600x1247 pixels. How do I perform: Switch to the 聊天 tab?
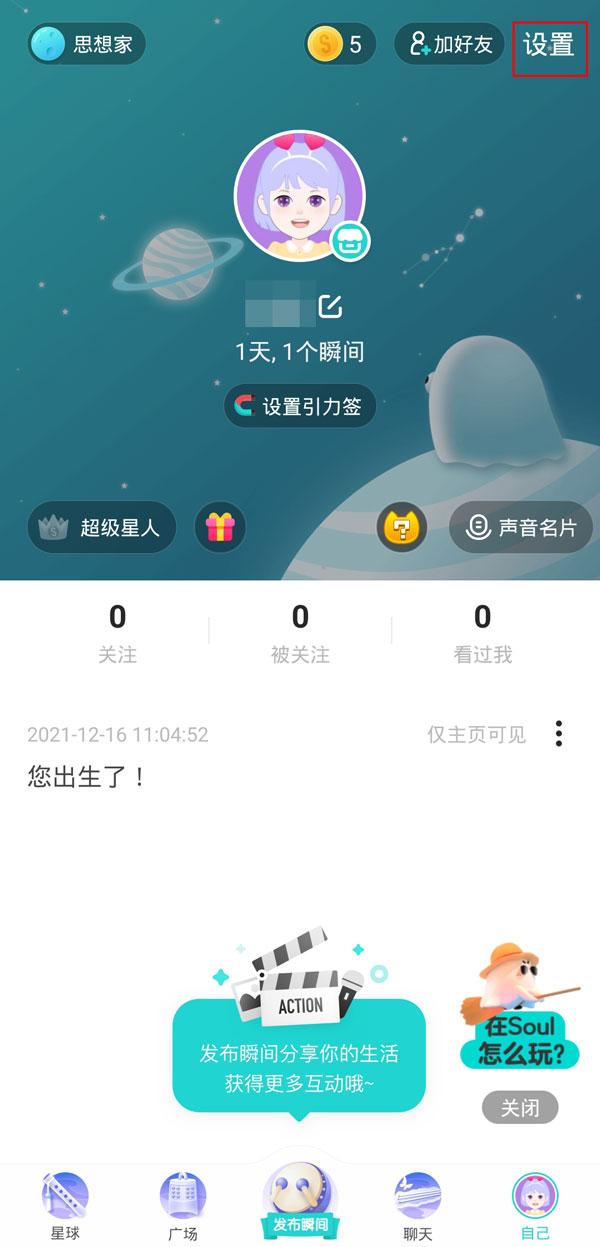pos(417,1205)
